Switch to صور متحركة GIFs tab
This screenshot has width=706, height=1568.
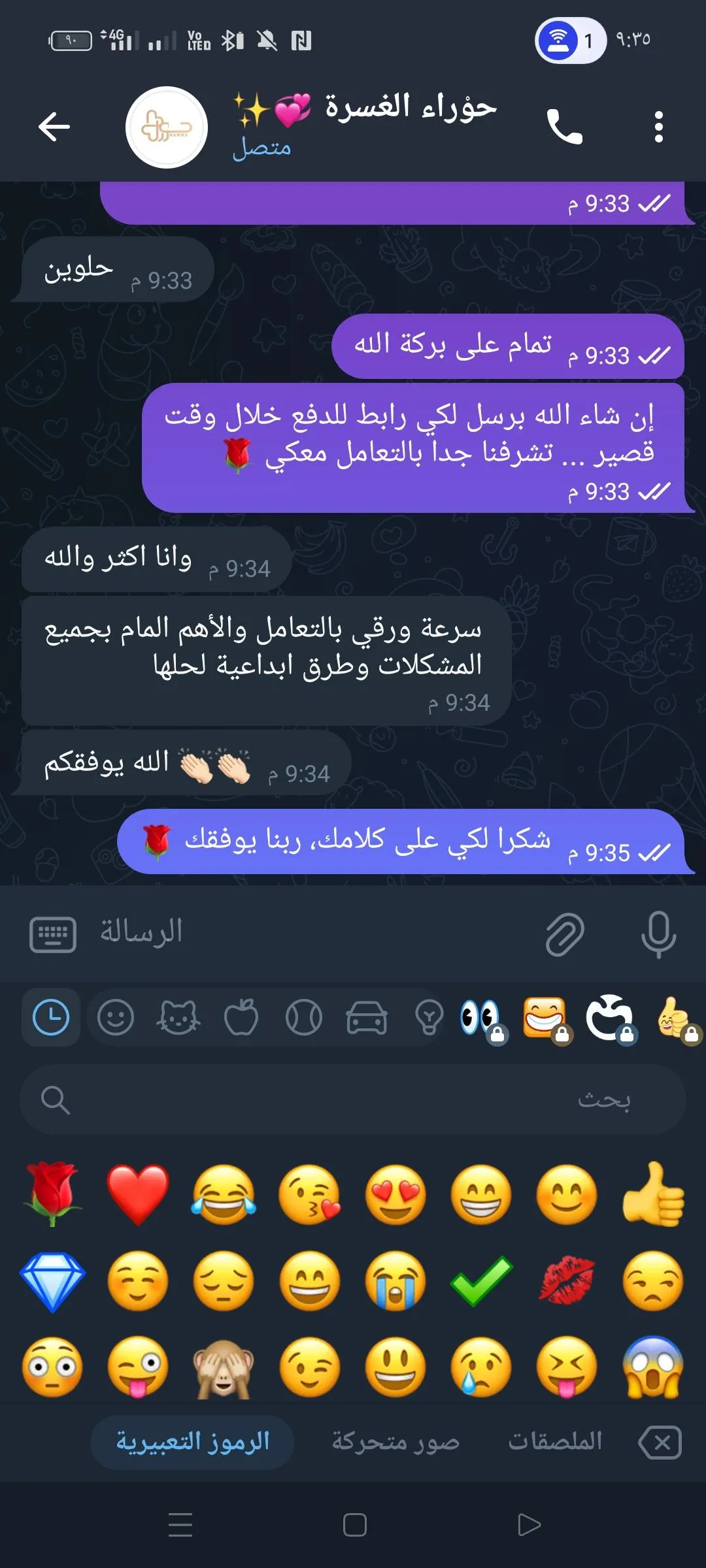pyautogui.click(x=396, y=1442)
